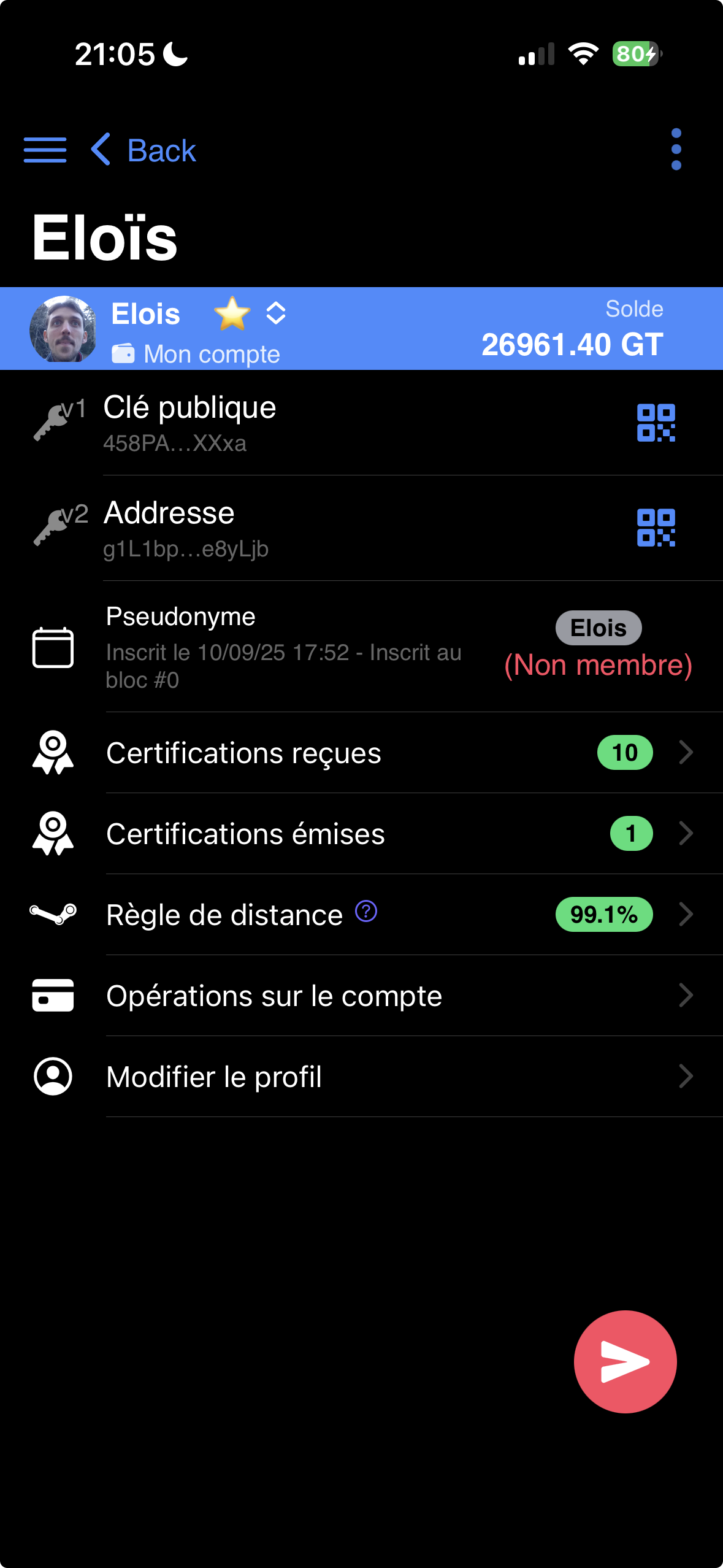Show QR code for Clé publique
The height and width of the screenshot is (1568, 723).
656,423
